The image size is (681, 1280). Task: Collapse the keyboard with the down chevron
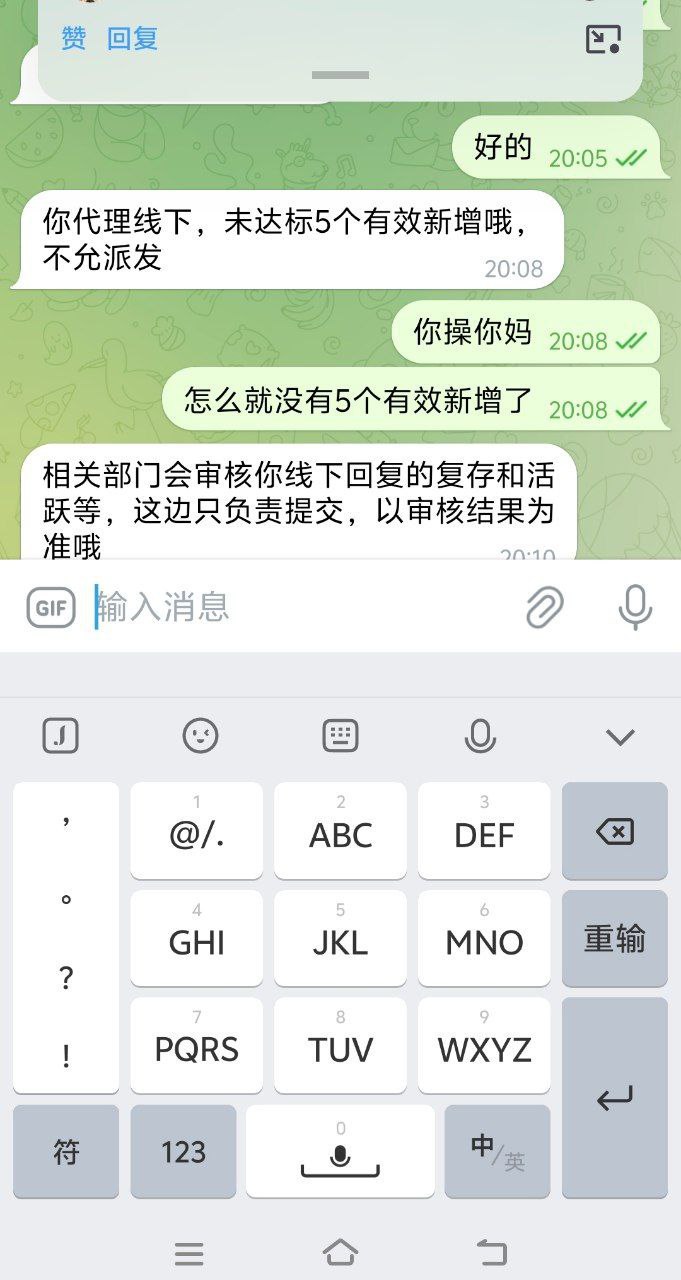click(x=620, y=737)
